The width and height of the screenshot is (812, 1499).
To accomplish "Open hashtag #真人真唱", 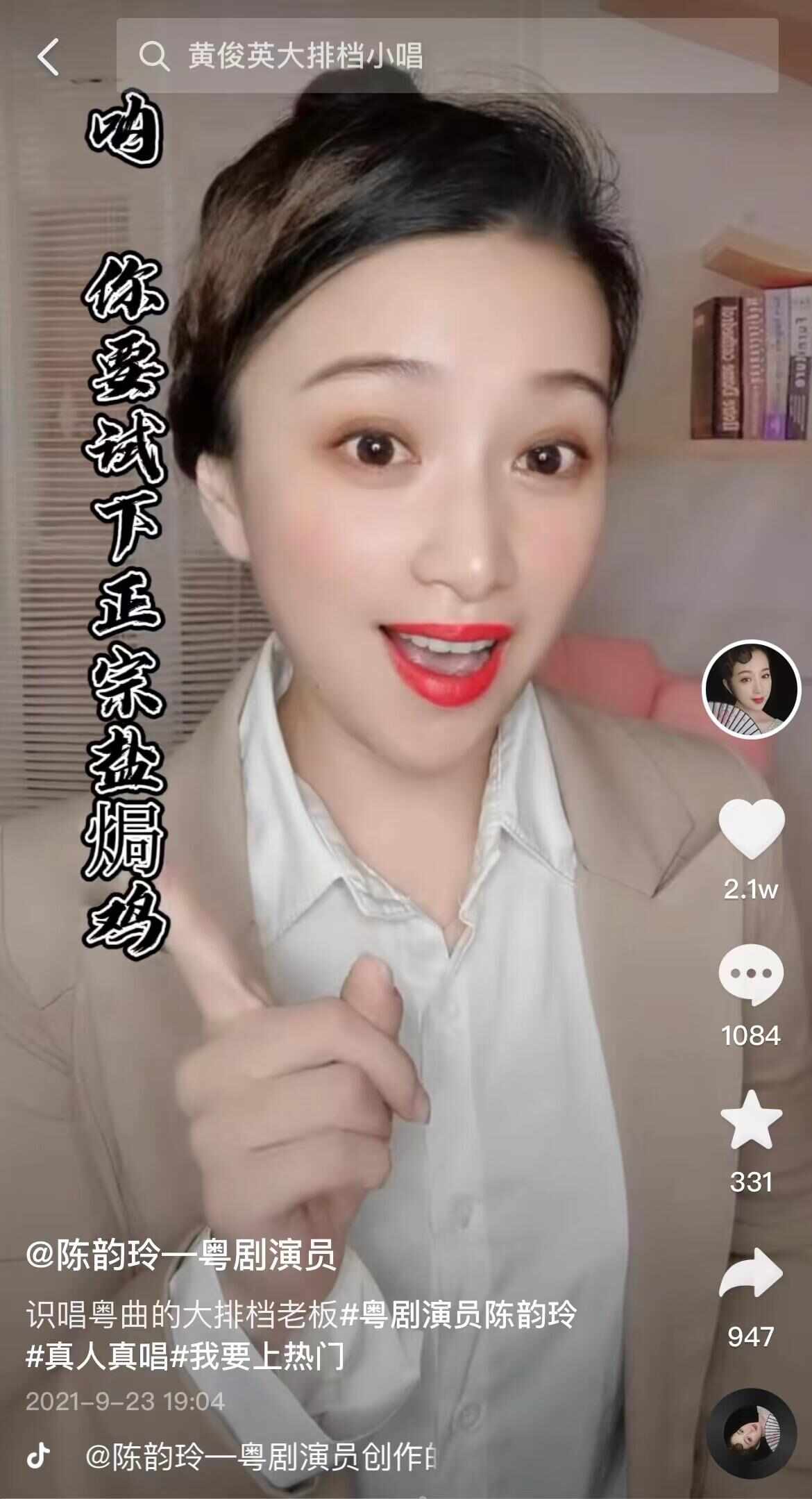I will (97, 1356).
